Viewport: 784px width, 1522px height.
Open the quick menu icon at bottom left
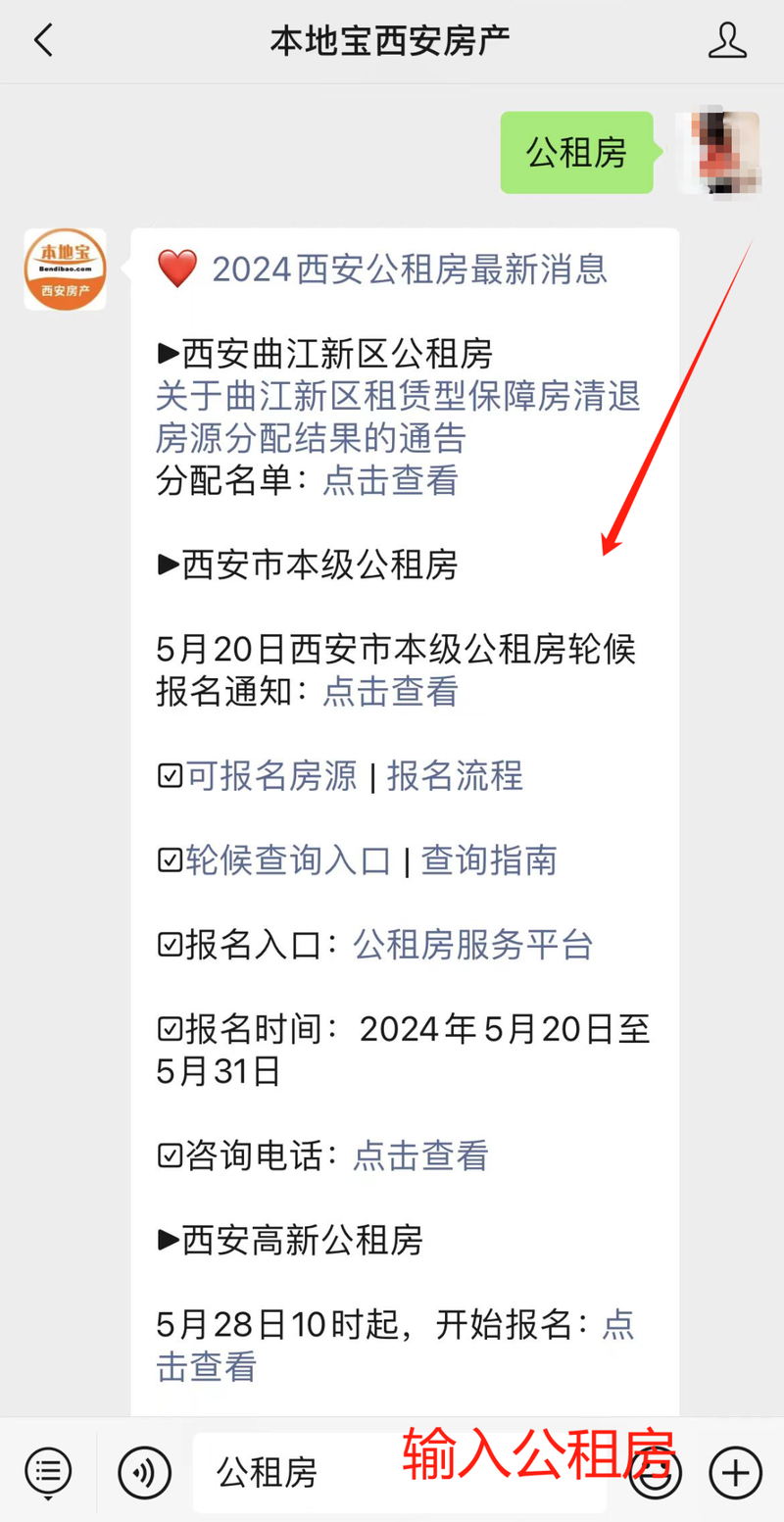click(x=48, y=1472)
